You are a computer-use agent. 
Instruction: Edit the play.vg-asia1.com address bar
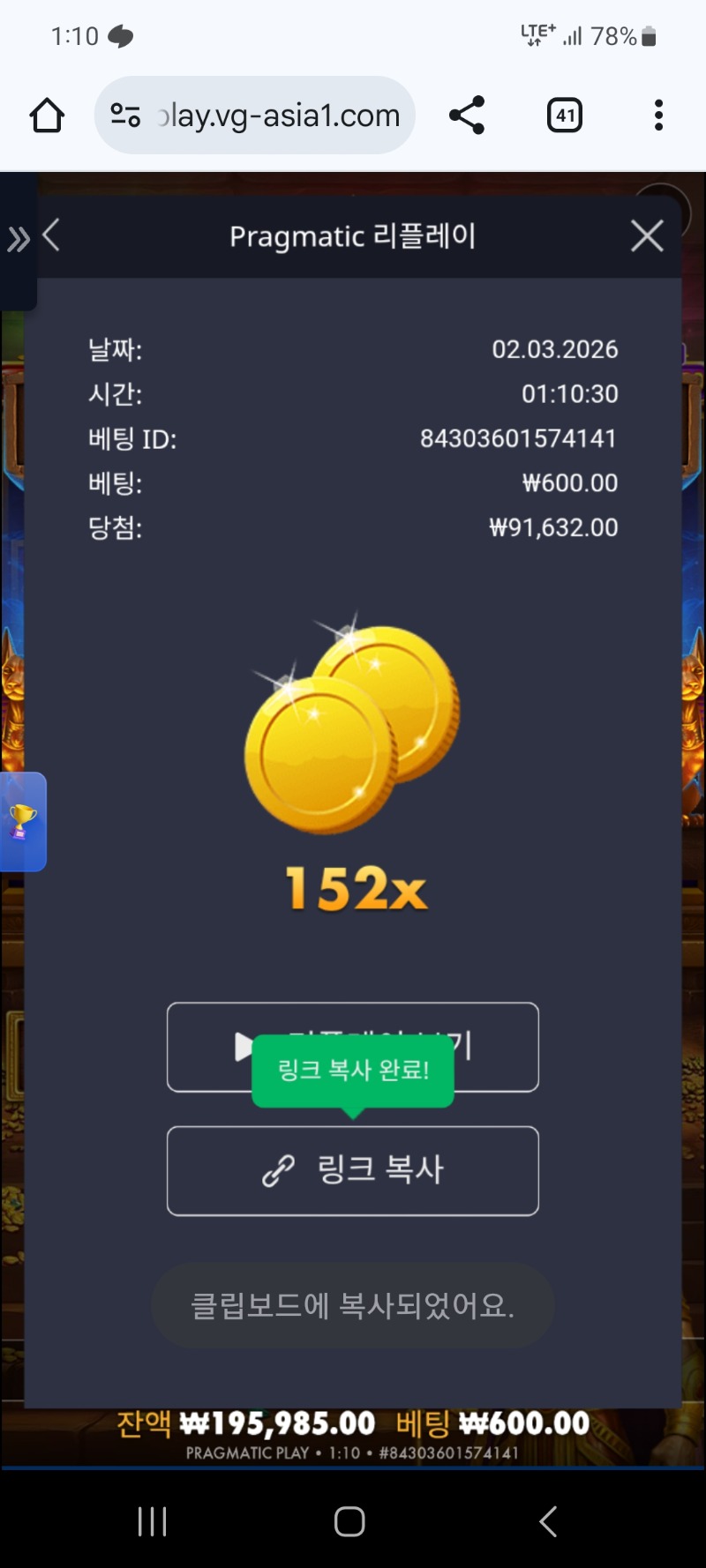(x=278, y=116)
